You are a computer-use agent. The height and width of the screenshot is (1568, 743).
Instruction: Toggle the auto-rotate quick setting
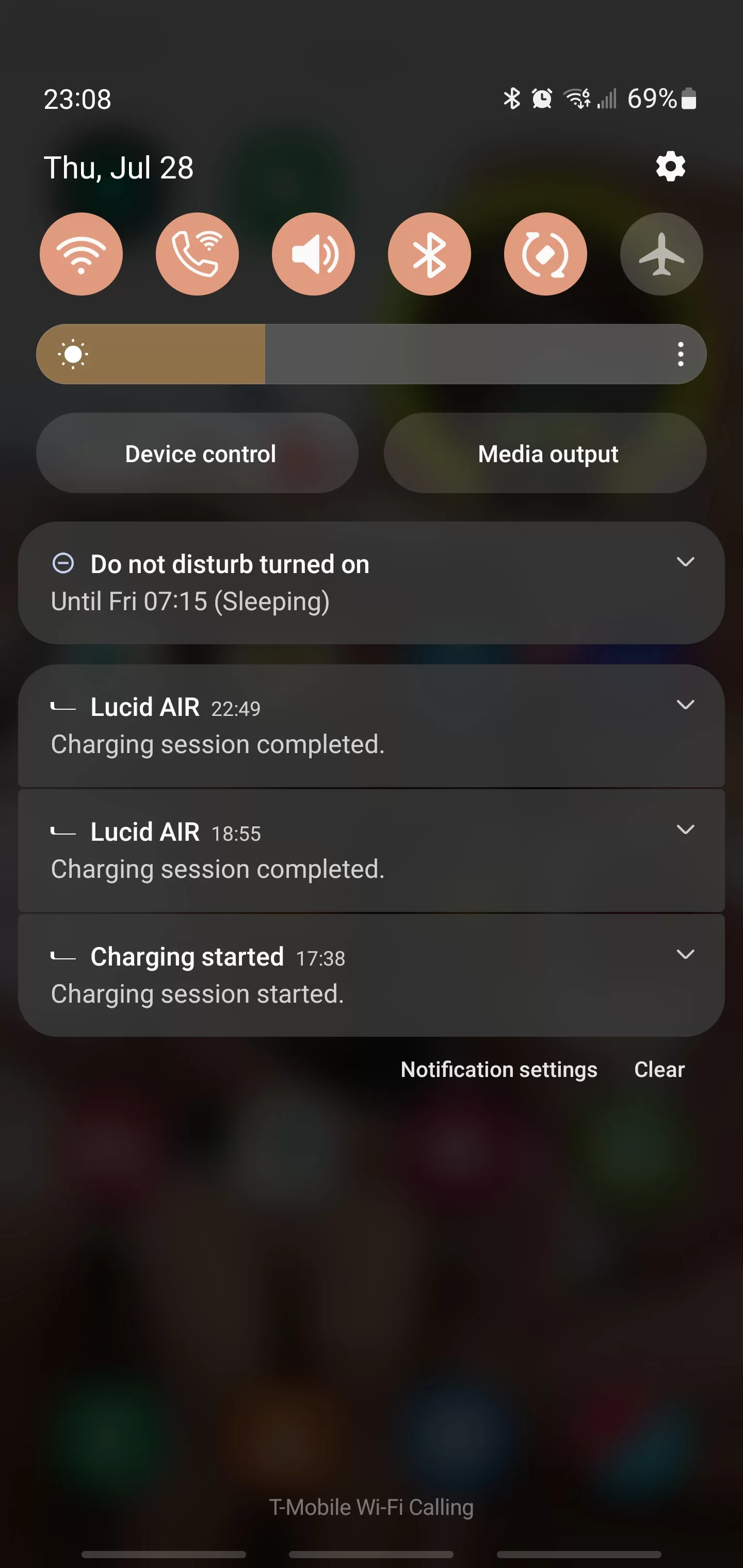(546, 254)
